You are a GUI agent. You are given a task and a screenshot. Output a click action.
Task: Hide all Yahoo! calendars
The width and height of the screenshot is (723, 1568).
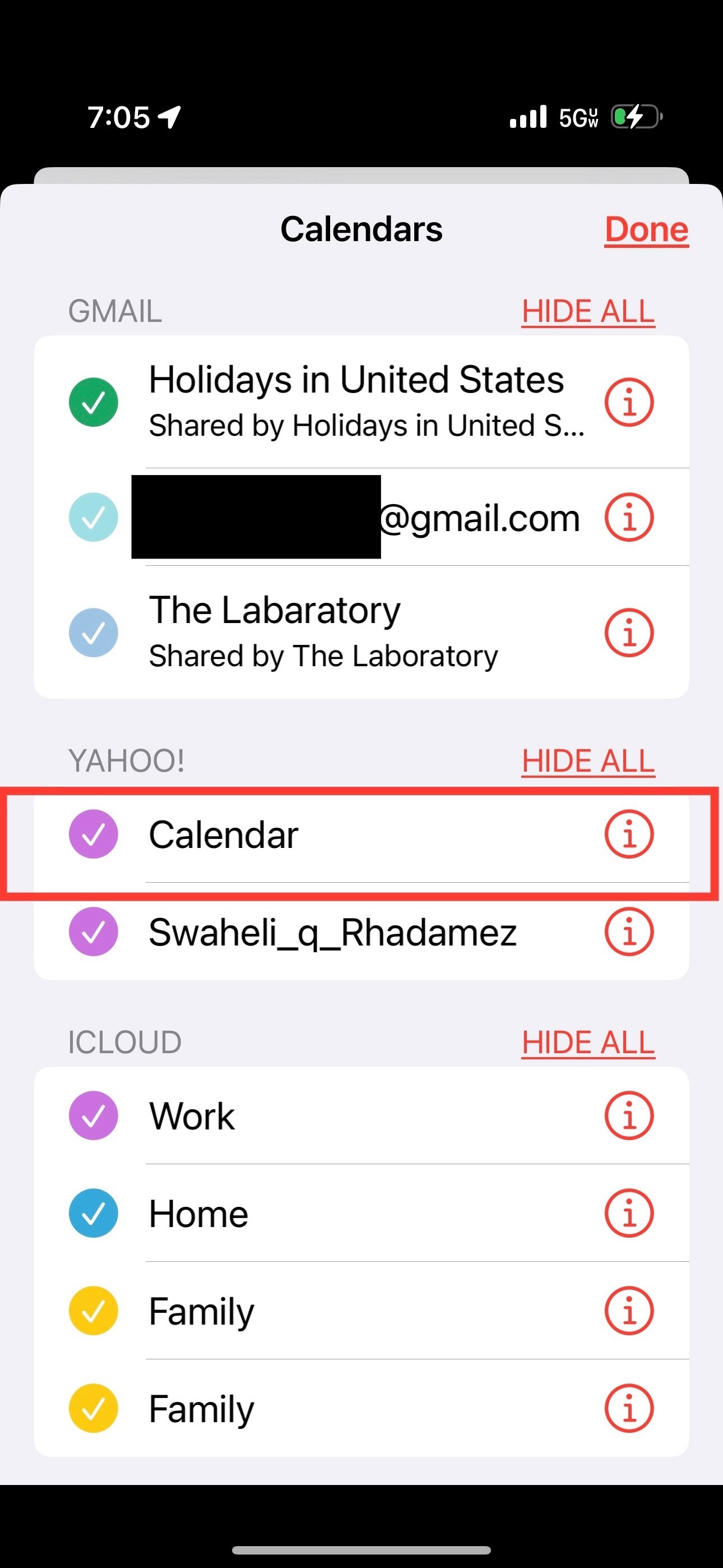[x=587, y=761]
